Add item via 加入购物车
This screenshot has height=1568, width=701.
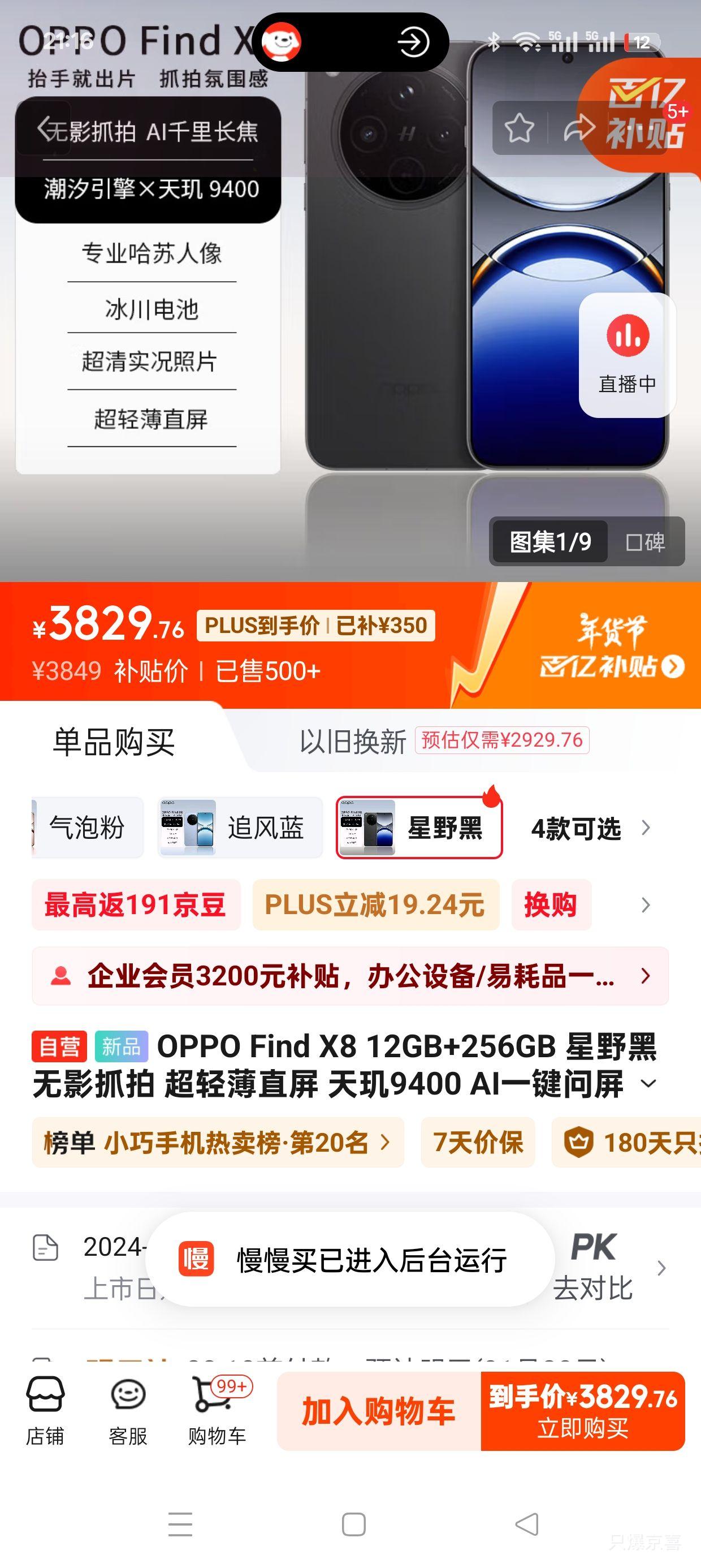(x=379, y=1411)
